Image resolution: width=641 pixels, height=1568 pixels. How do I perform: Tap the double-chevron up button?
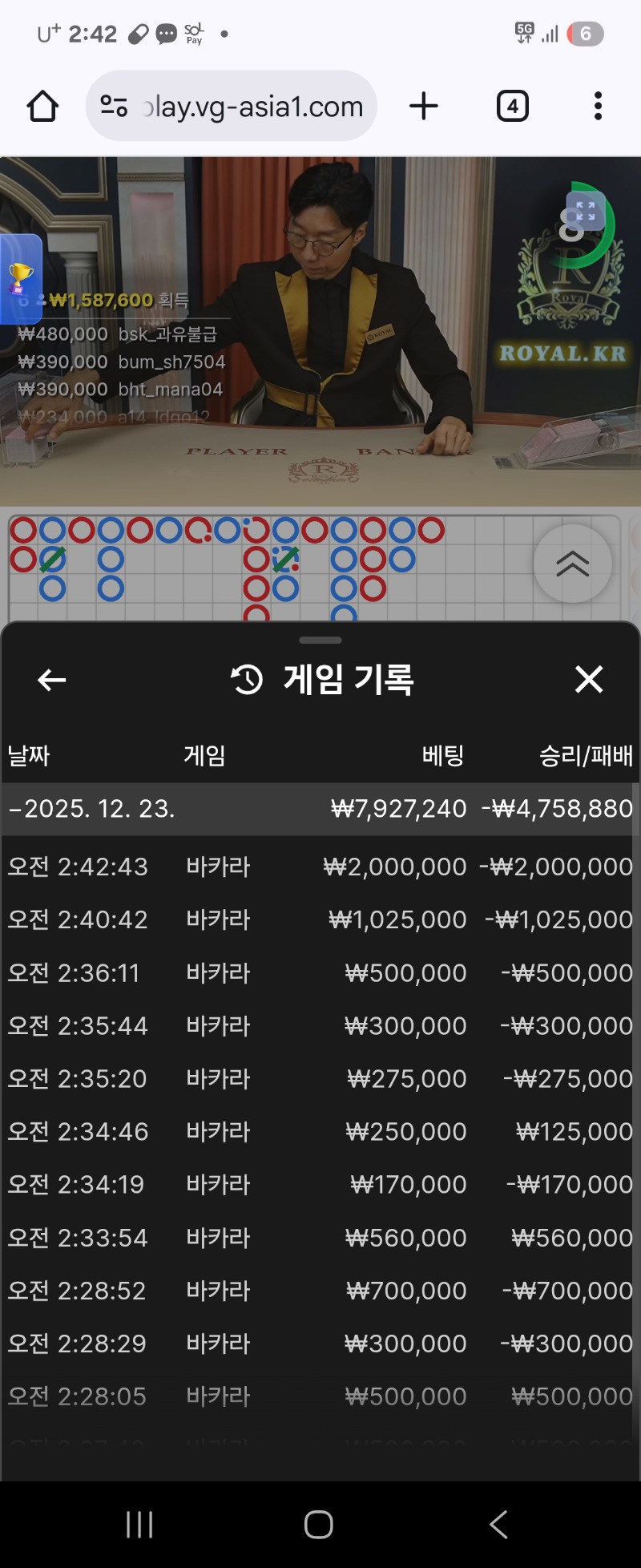(x=572, y=564)
